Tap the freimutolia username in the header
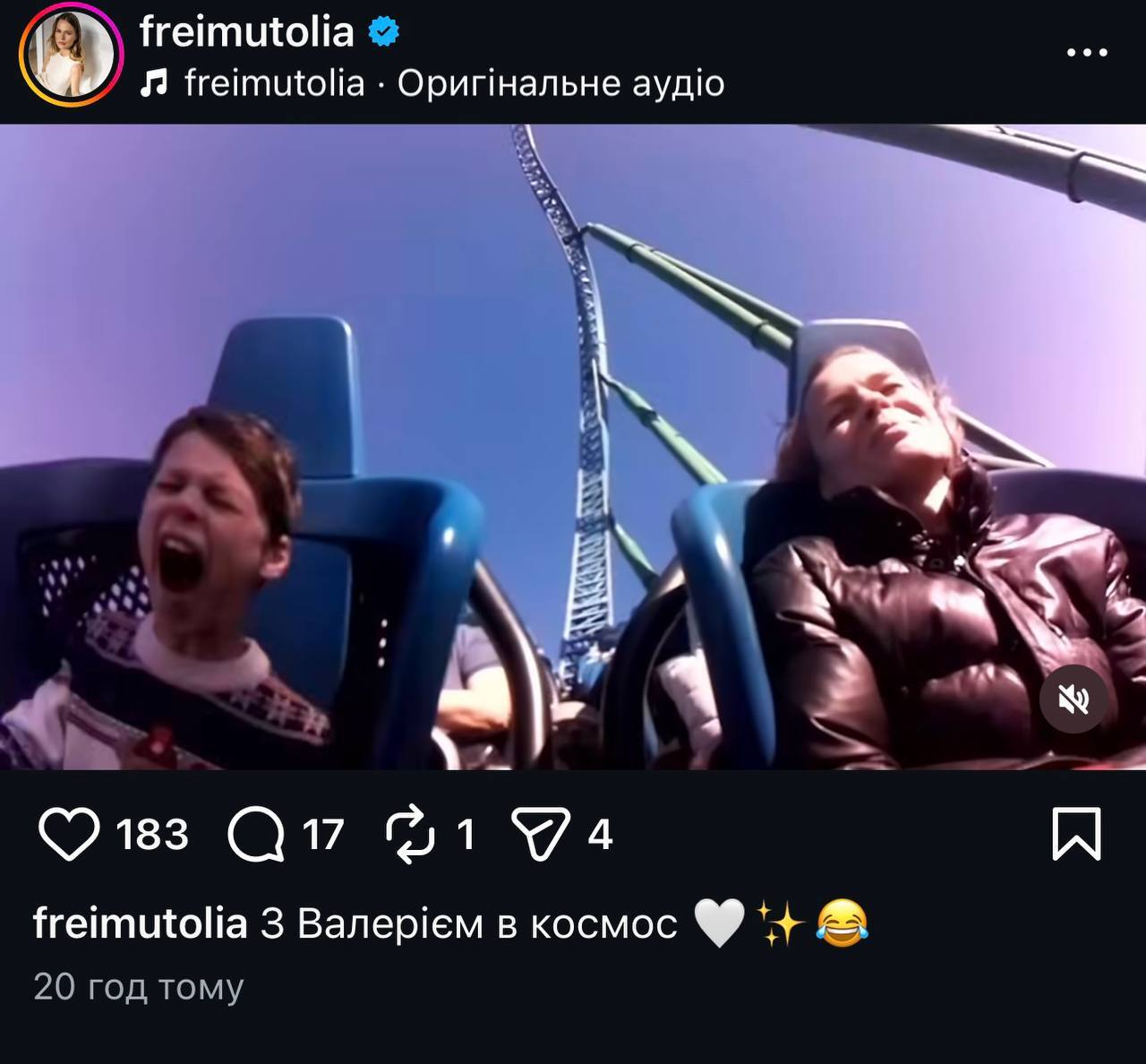This screenshot has height=1064, width=1146. (x=247, y=31)
